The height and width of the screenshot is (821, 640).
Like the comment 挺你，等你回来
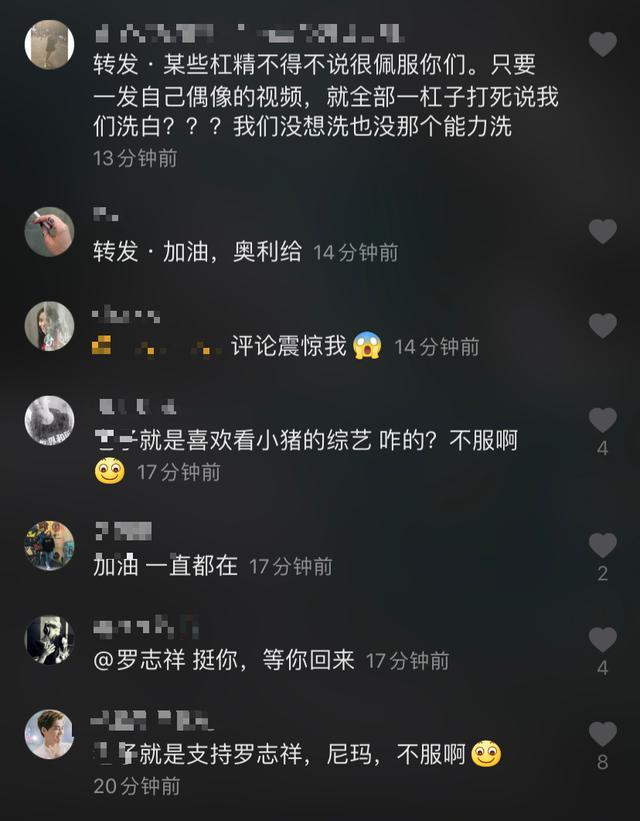click(602, 640)
